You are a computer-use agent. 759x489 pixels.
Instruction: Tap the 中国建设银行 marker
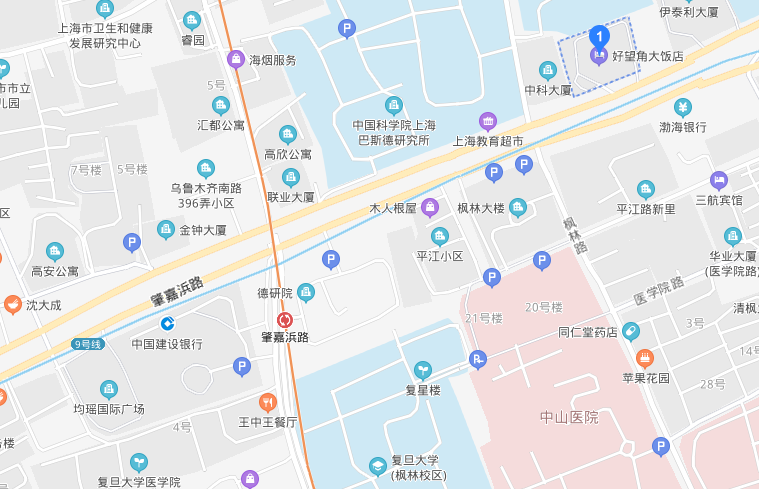(x=167, y=324)
